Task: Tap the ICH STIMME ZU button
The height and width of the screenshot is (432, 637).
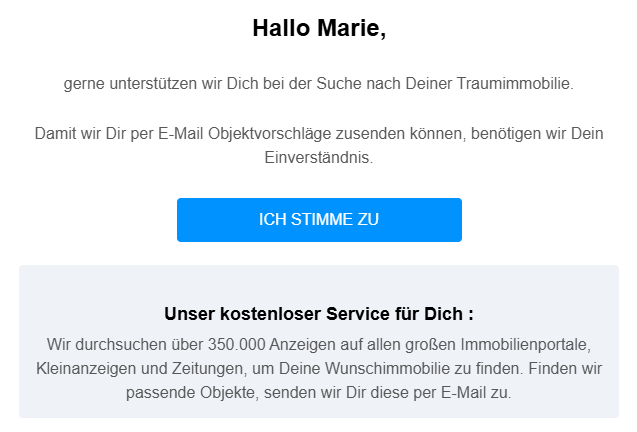Action: pos(319,220)
